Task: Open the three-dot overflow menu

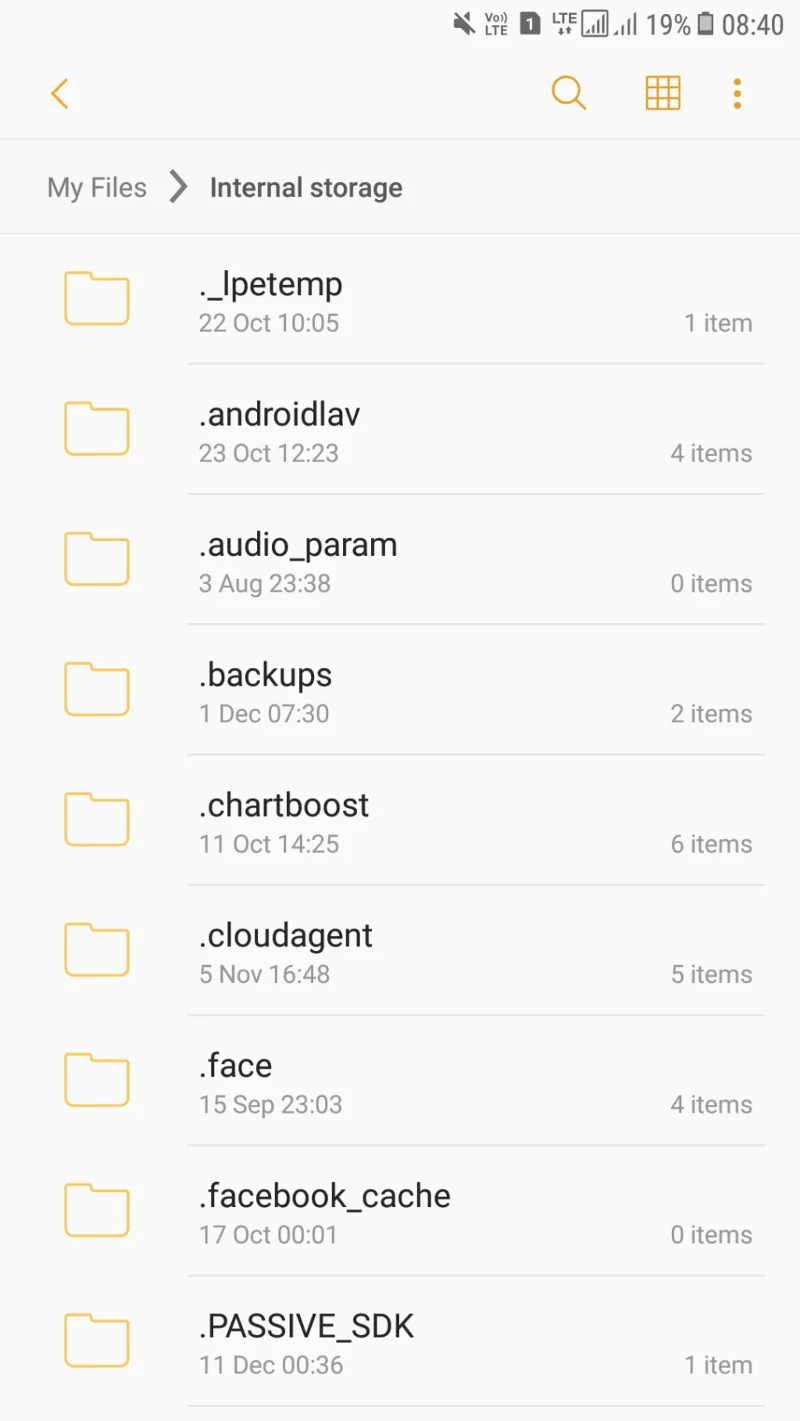Action: click(737, 92)
